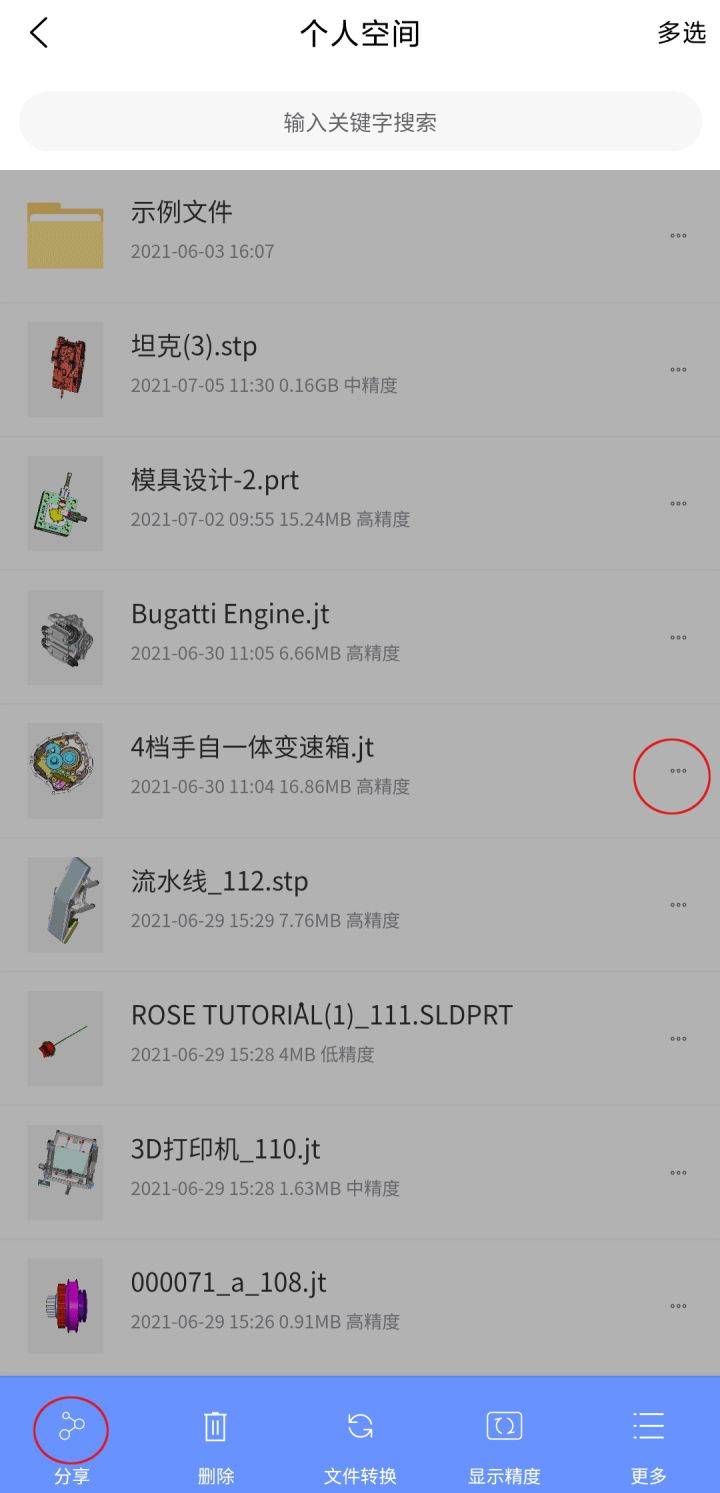Open 更多 in bottom toolbar

[x=648, y=1440]
